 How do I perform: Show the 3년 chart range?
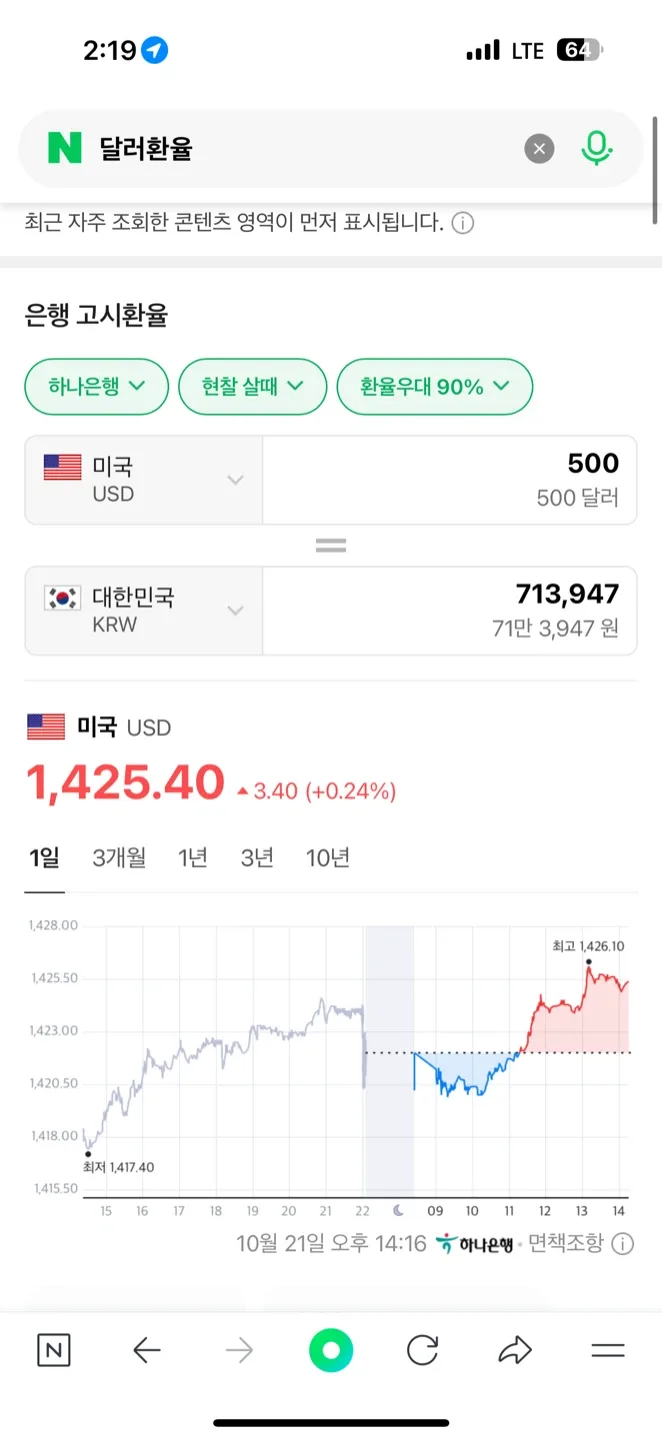pyautogui.click(x=257, y=858)
